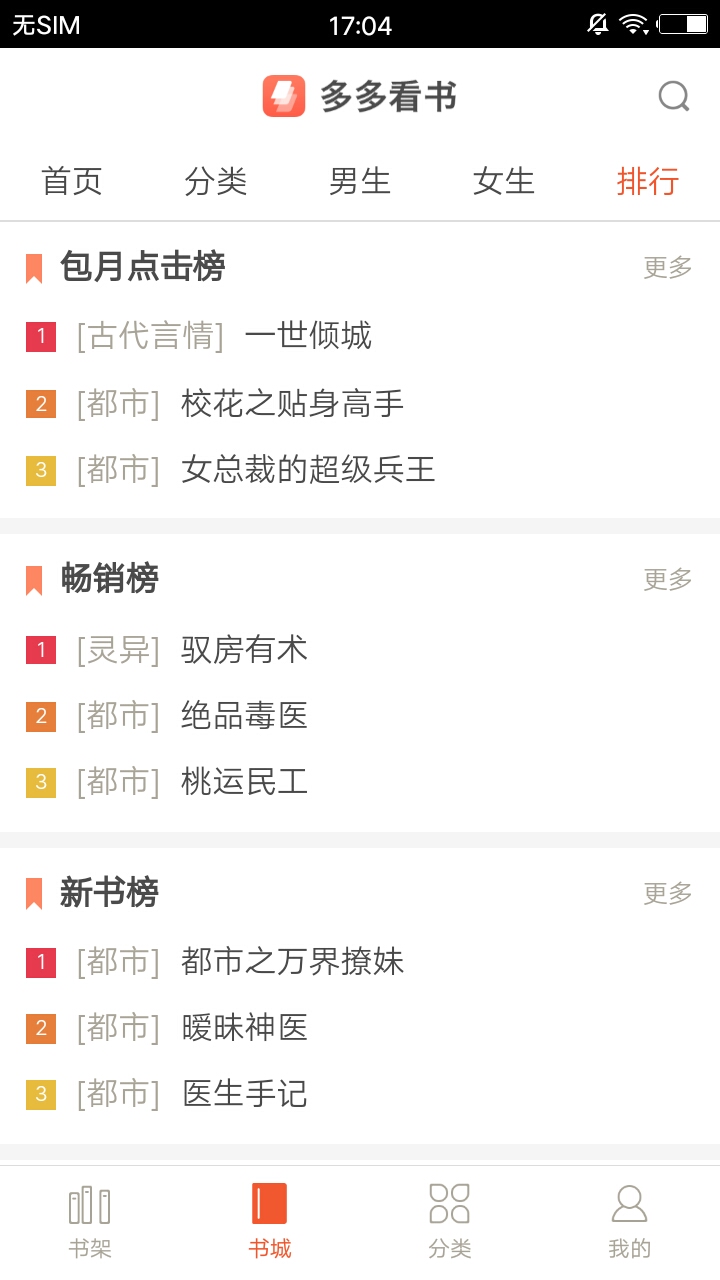
Task: Open 更多 next to 畅销榜
Action: click(666, 579)
